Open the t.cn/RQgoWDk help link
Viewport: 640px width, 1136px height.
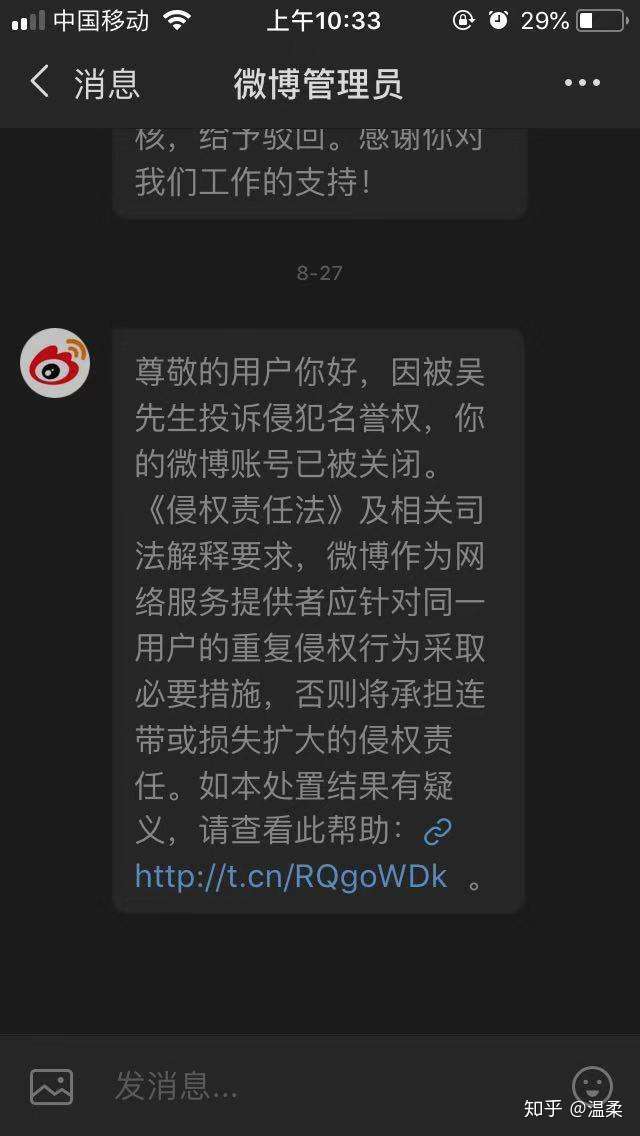point(291,877)
